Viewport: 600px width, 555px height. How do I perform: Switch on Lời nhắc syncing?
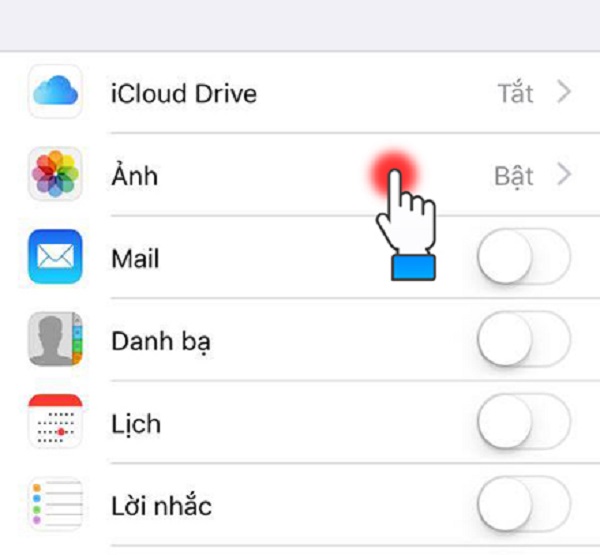[x=523, y=506]
